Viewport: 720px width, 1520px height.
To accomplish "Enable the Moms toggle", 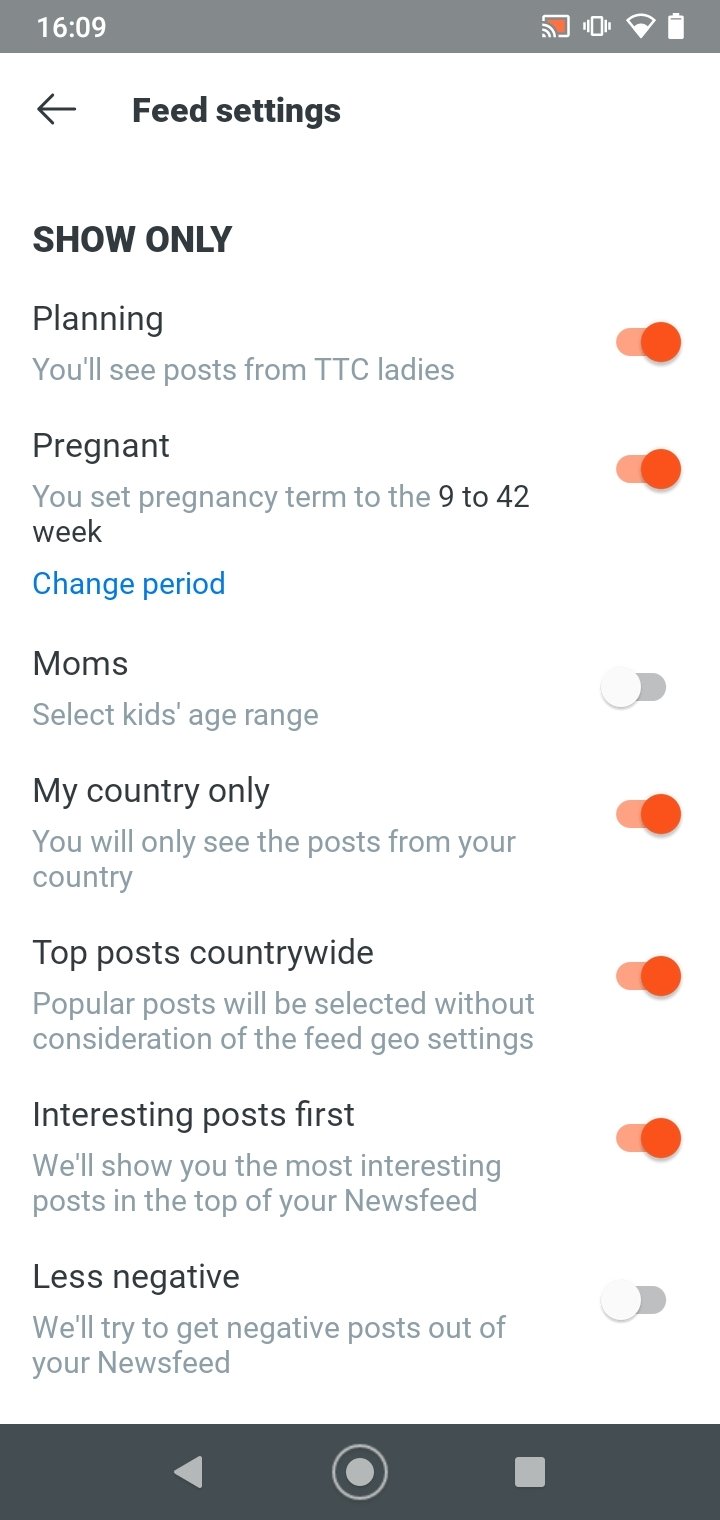I will (633, 688).
